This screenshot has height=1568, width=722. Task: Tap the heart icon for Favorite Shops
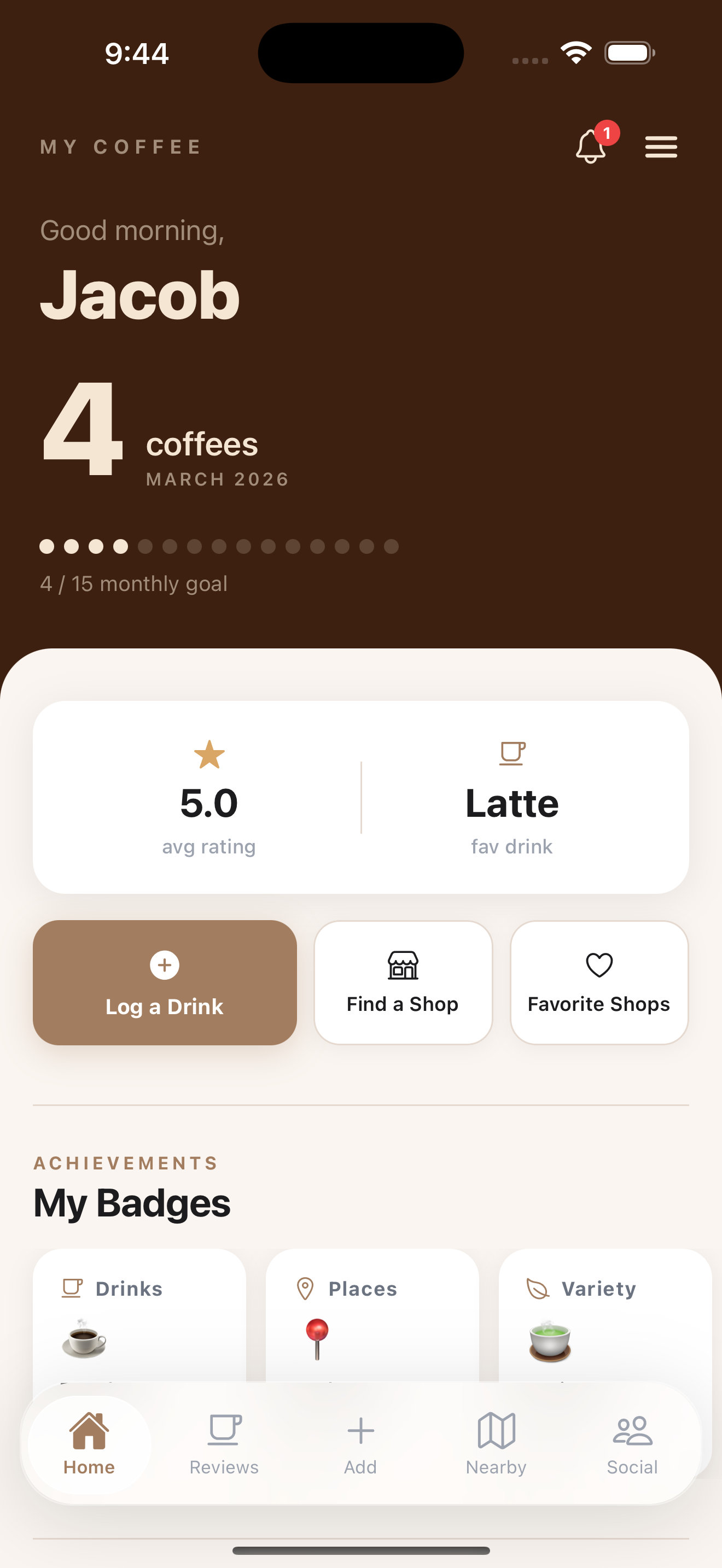tap(598, 964)
